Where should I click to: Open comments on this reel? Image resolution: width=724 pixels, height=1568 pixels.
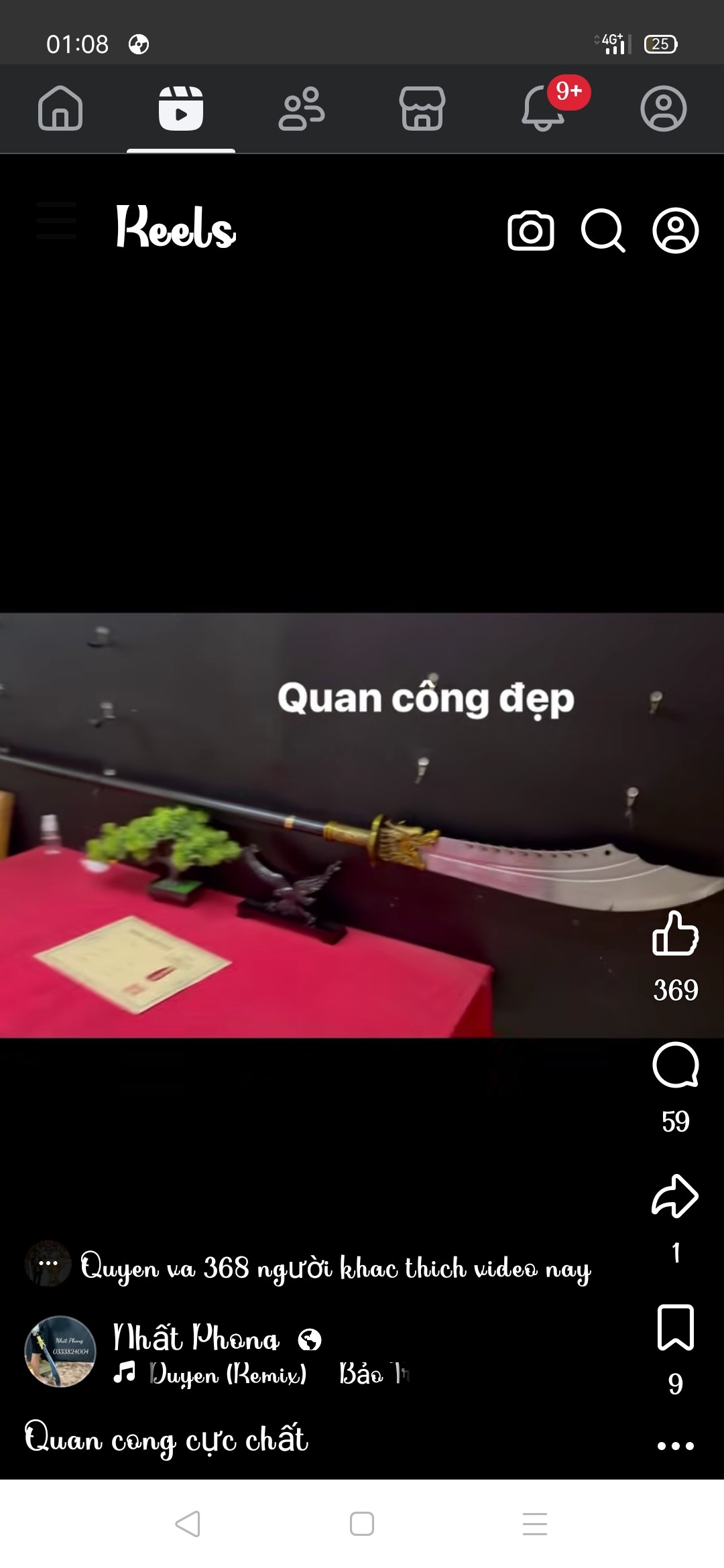click(676, 1065)
